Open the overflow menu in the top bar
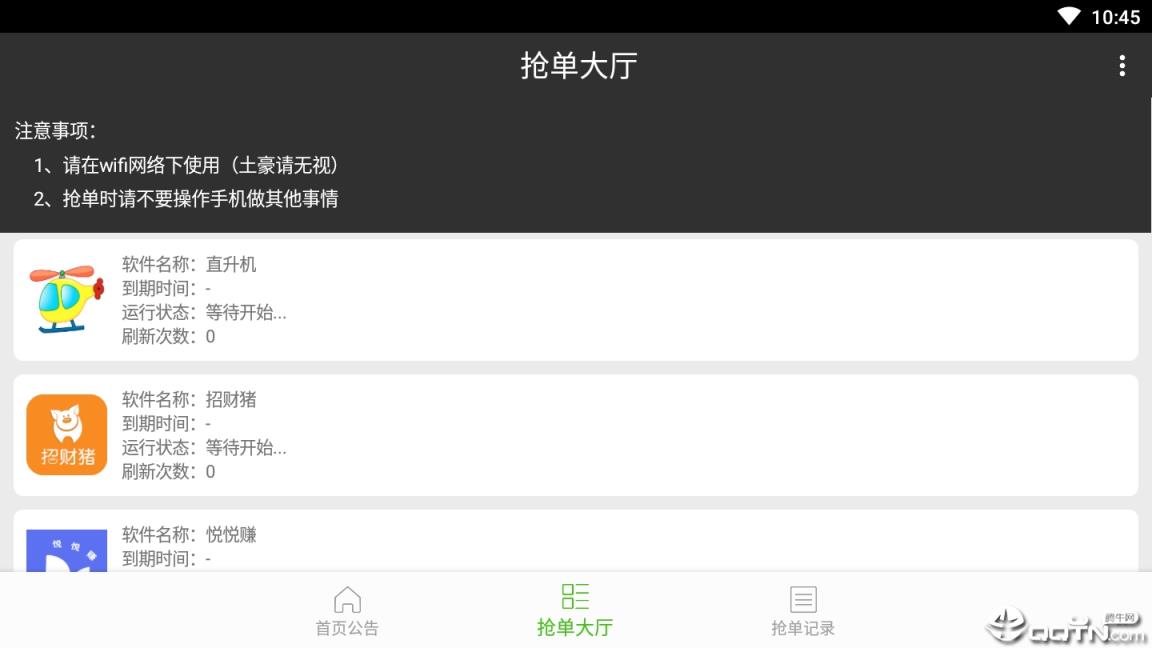1152x648 pixels. pos(1122,66)
